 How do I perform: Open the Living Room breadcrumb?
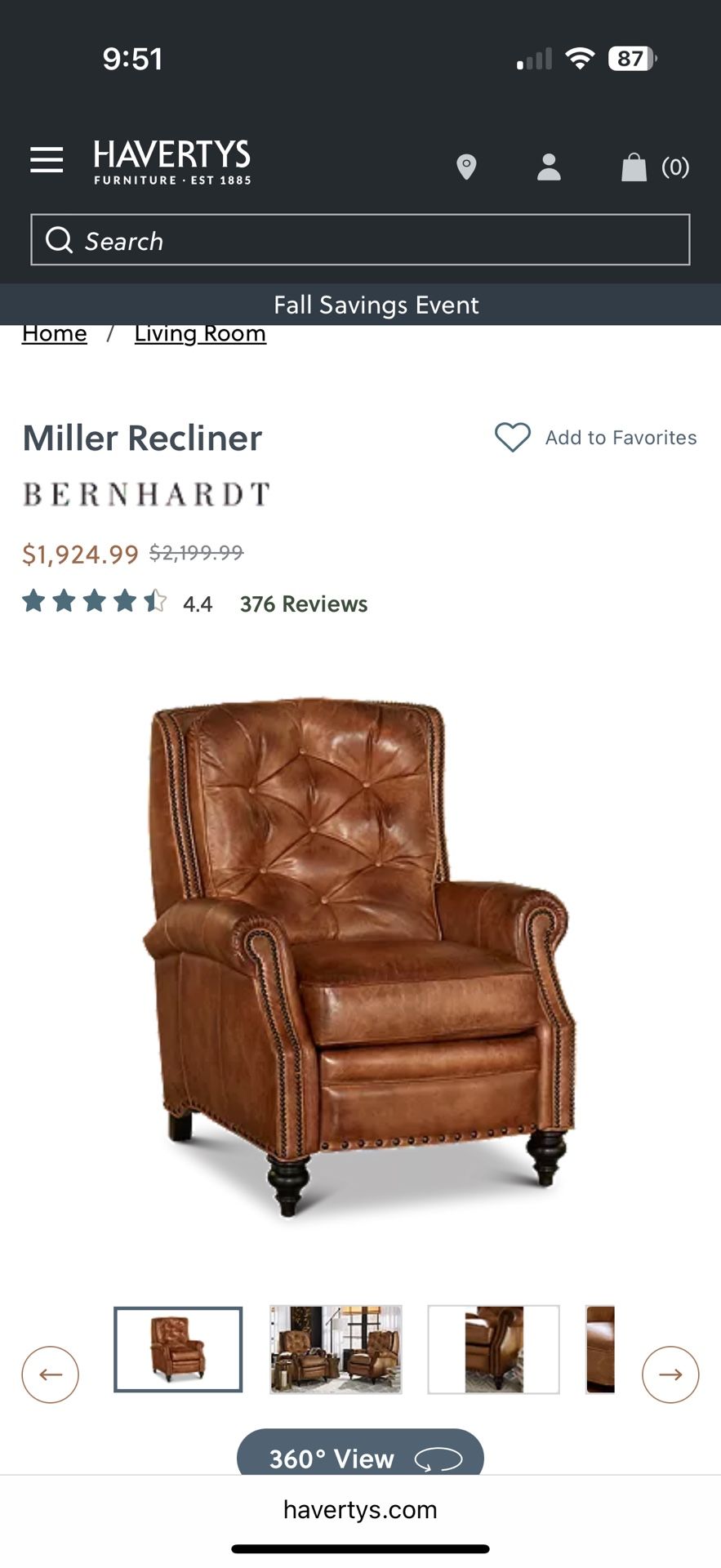pyautogui.click(x=200, y=333)
